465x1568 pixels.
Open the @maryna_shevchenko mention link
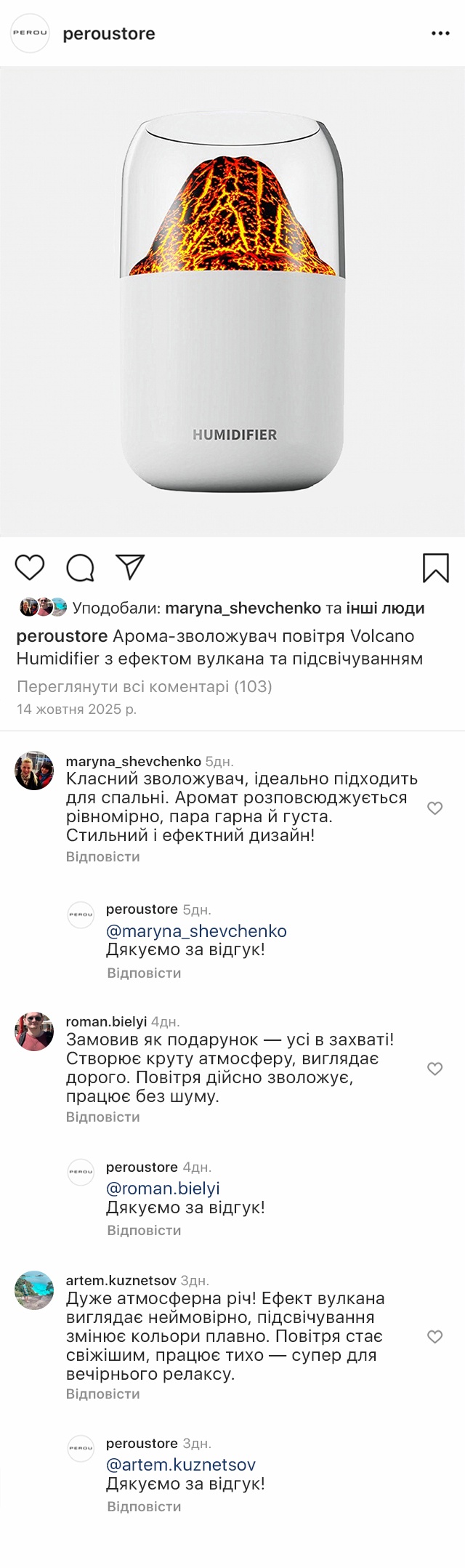coord(196,930)
